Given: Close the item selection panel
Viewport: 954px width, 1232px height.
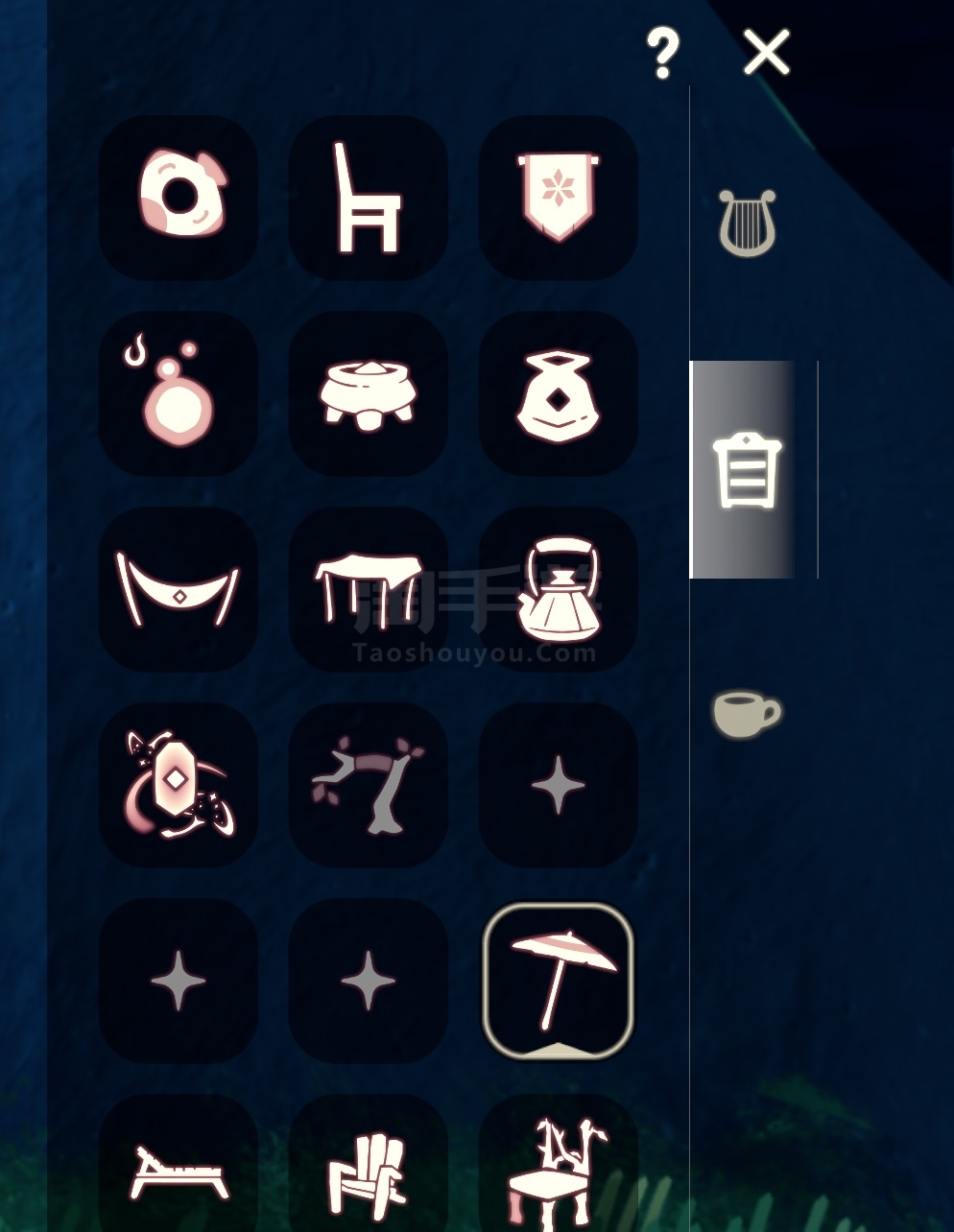Looking at the screenshot, I should click(x=766, y=52).
